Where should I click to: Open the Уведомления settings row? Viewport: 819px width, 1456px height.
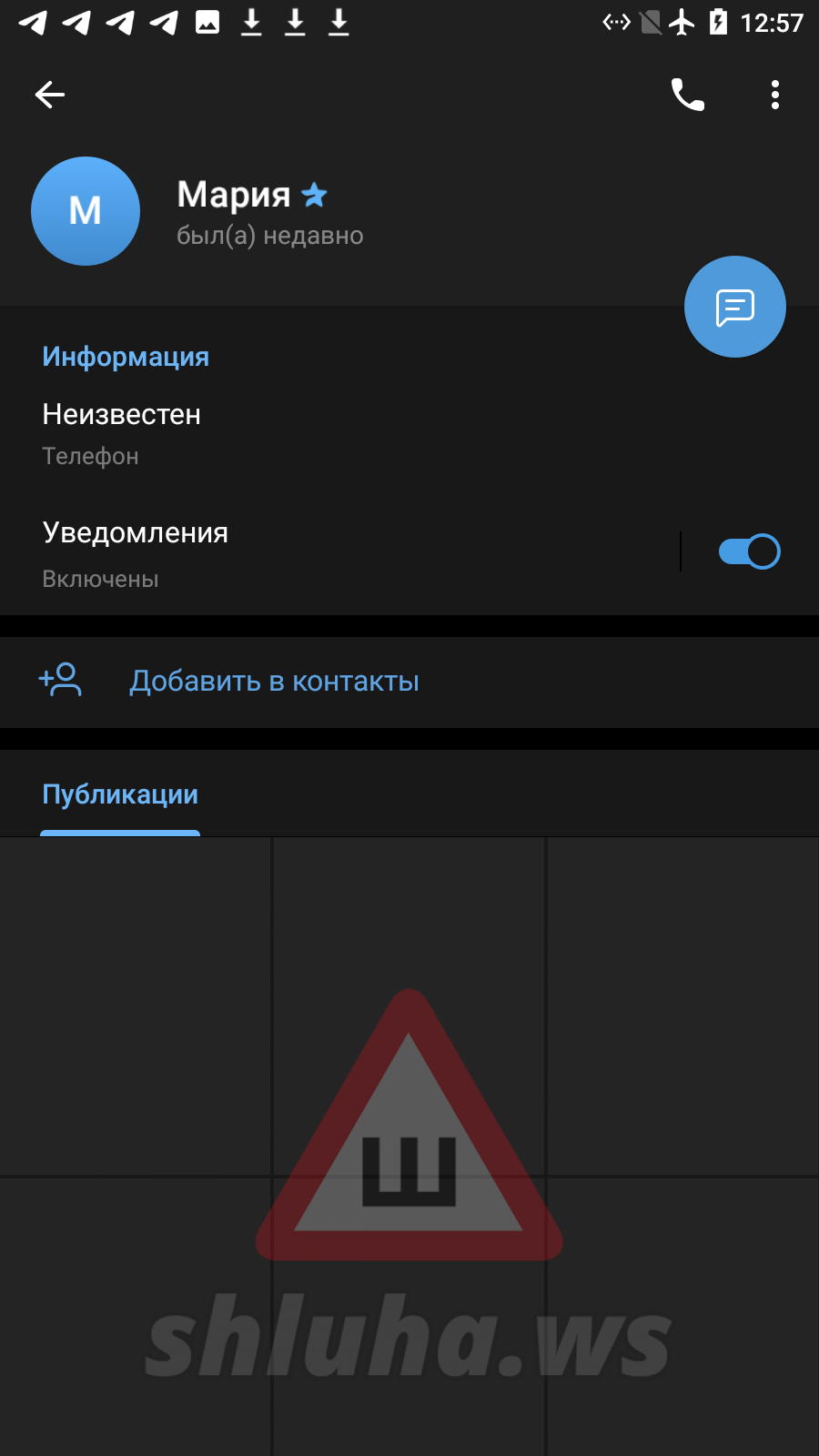coord(318,553)
